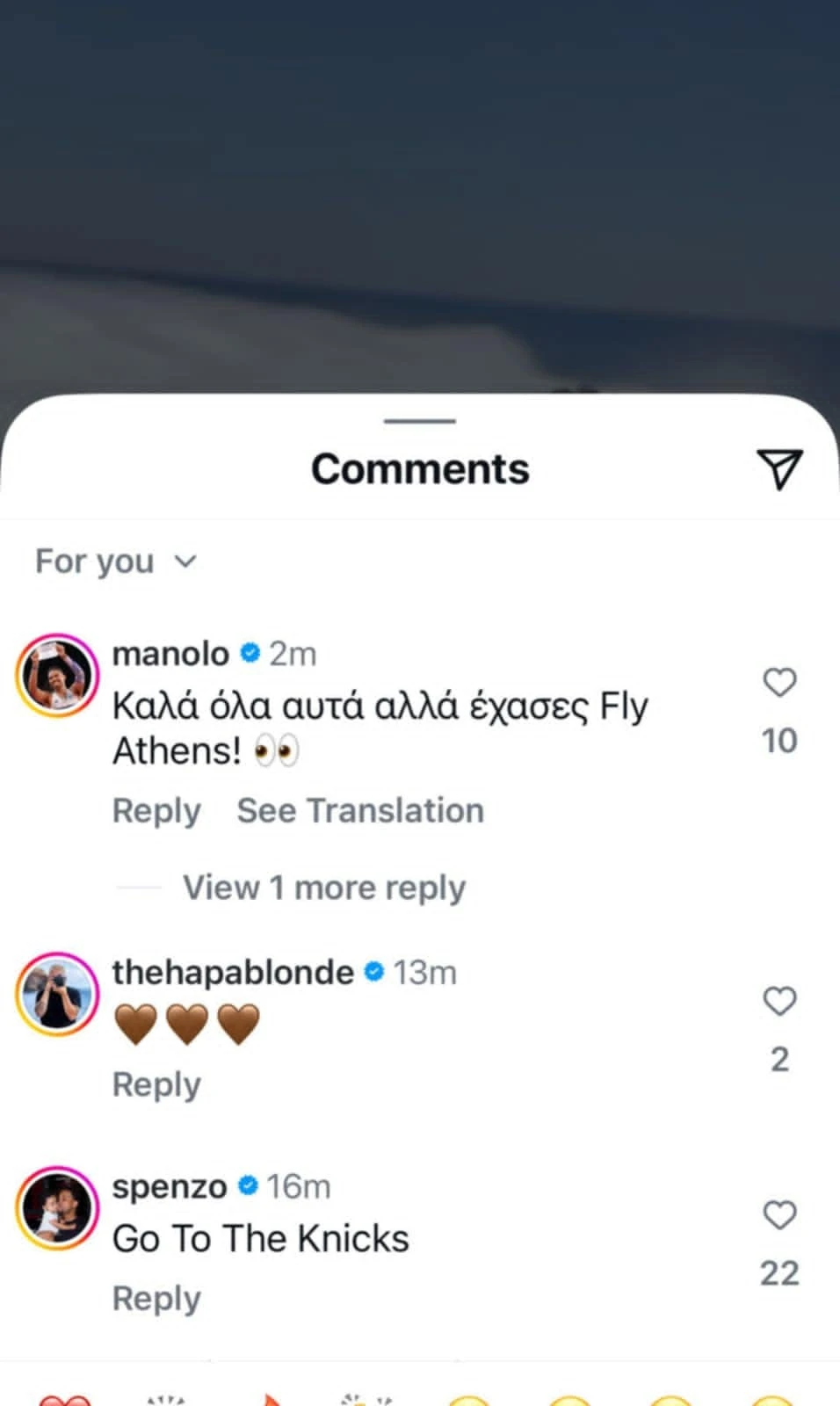The height and width of the screenshot is (1406, 840).
Task: Reply to spenzo's comment
Action: coord(156,1298)
